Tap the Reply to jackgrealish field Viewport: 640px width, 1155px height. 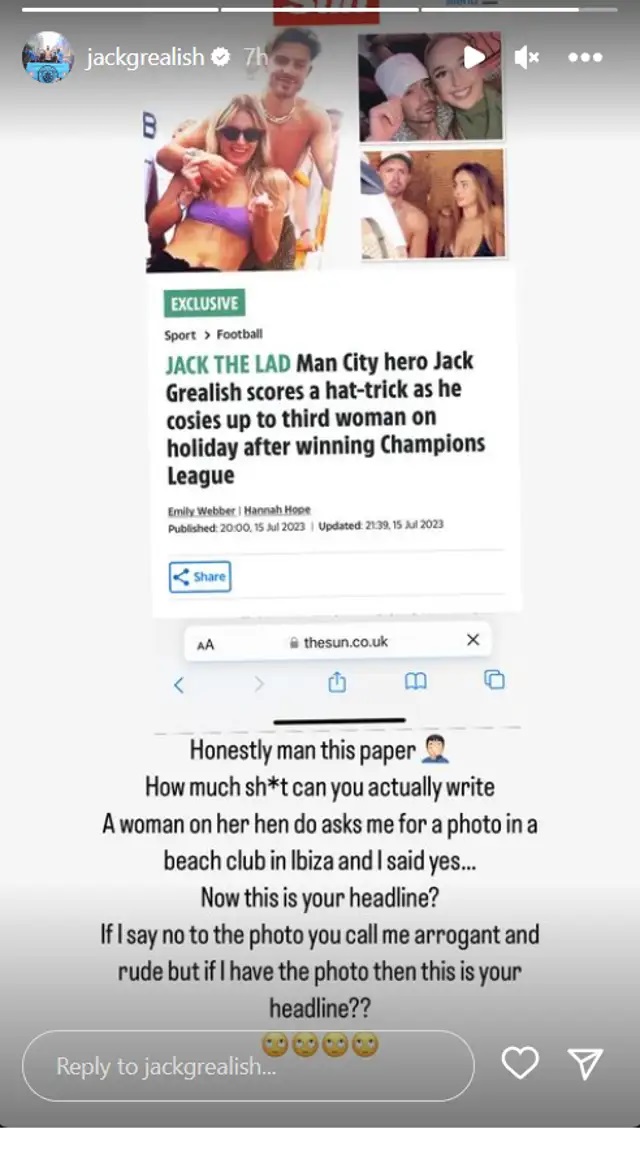(x=247, y=1066)
